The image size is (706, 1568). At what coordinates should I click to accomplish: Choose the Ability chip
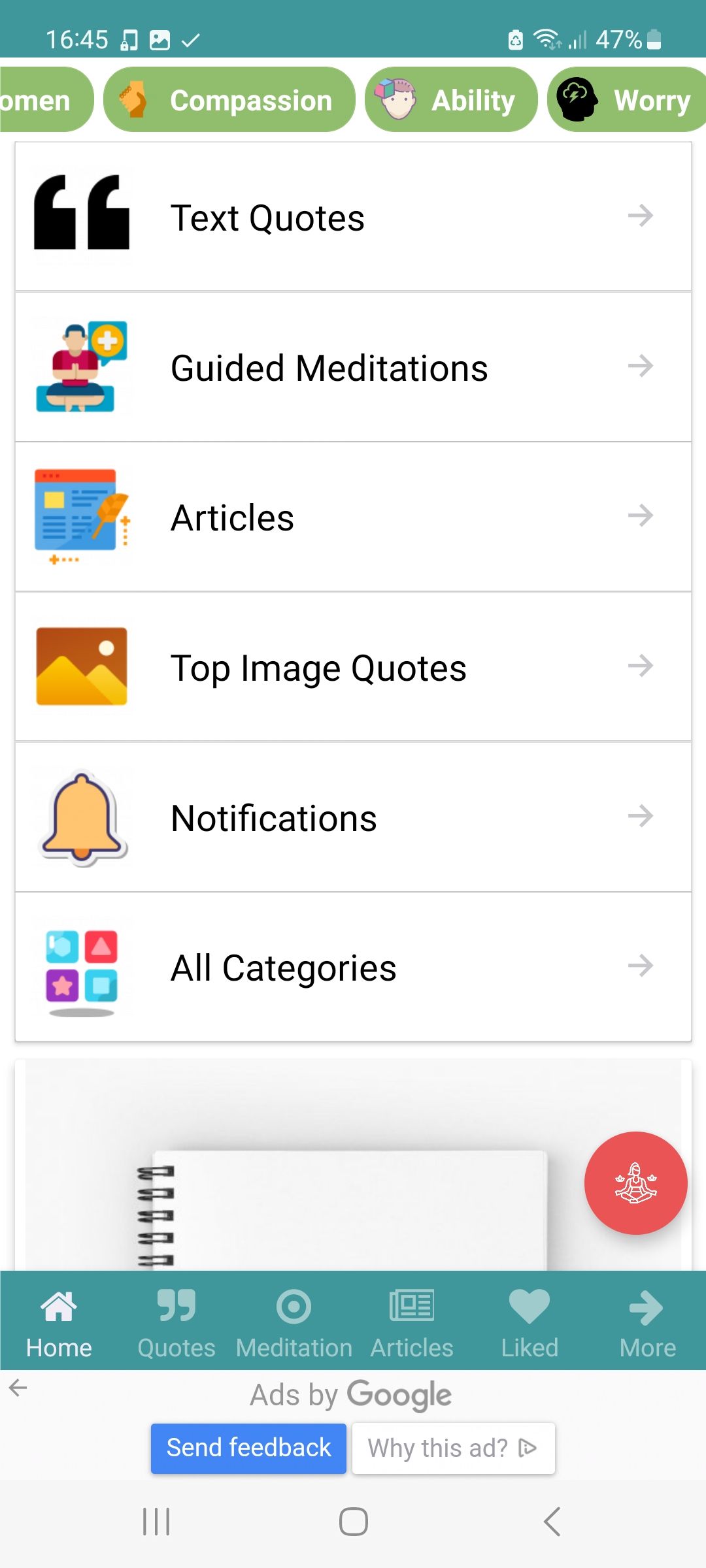pyautogui.click(x=451, y=100)
